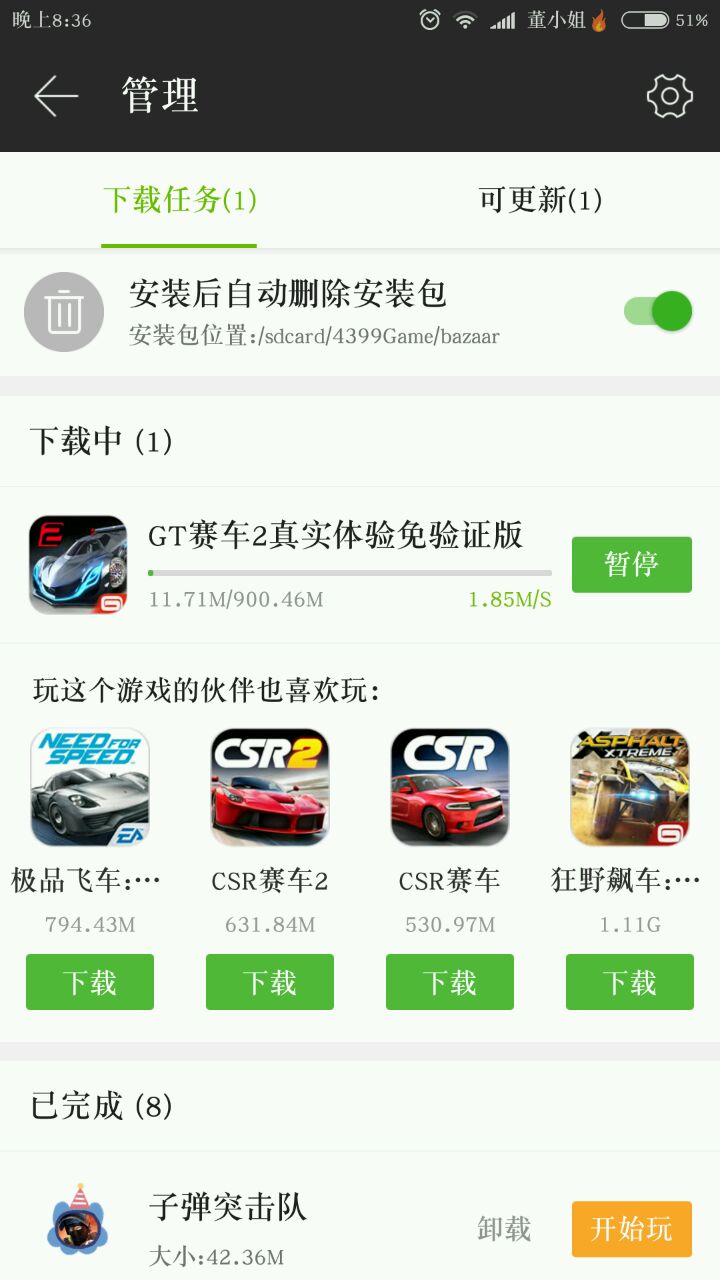Image resolution: width=720 pixels, height=1280 pixels.
Task: Open the CSR赛车2 game icon
Action: point(270,787)
